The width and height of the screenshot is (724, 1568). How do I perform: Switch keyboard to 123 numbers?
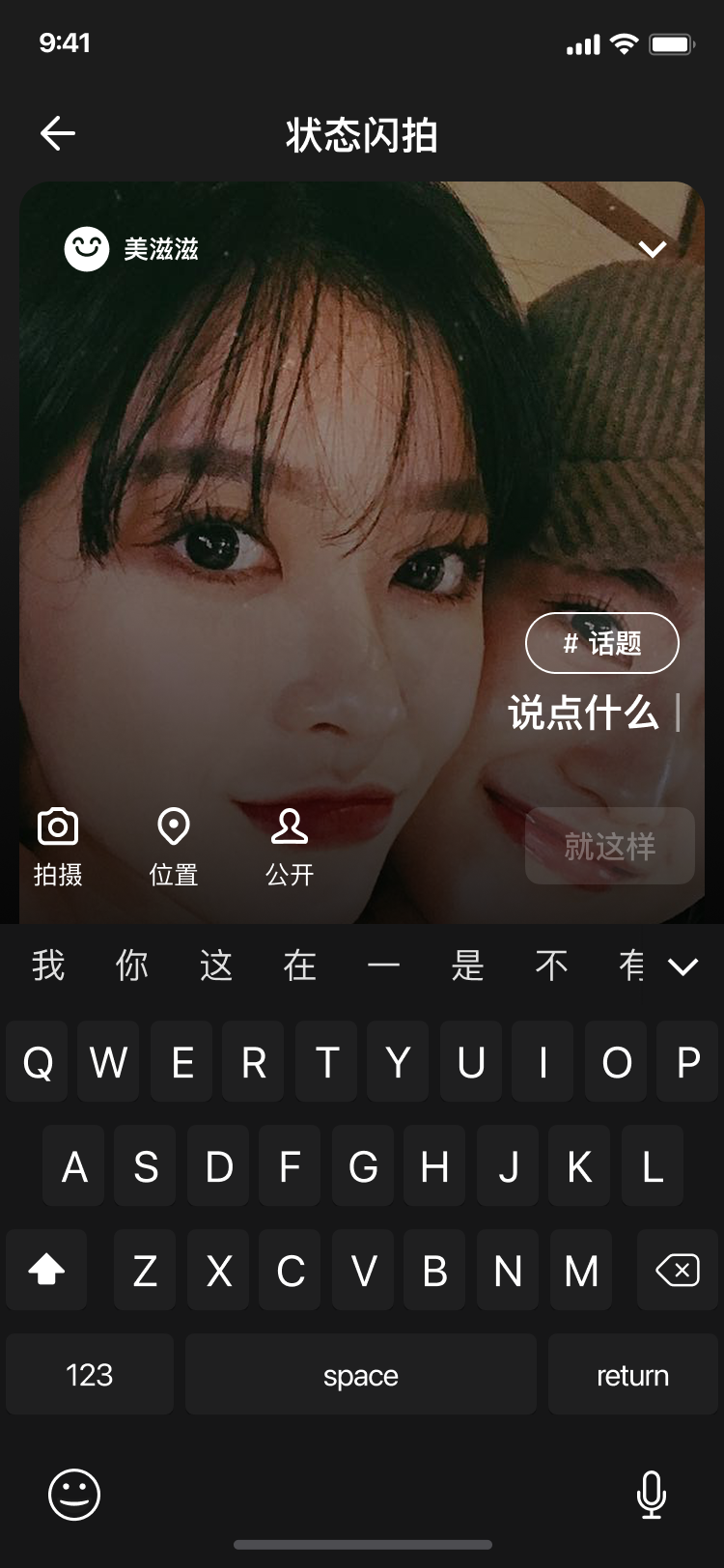(x=90, y=1375)
